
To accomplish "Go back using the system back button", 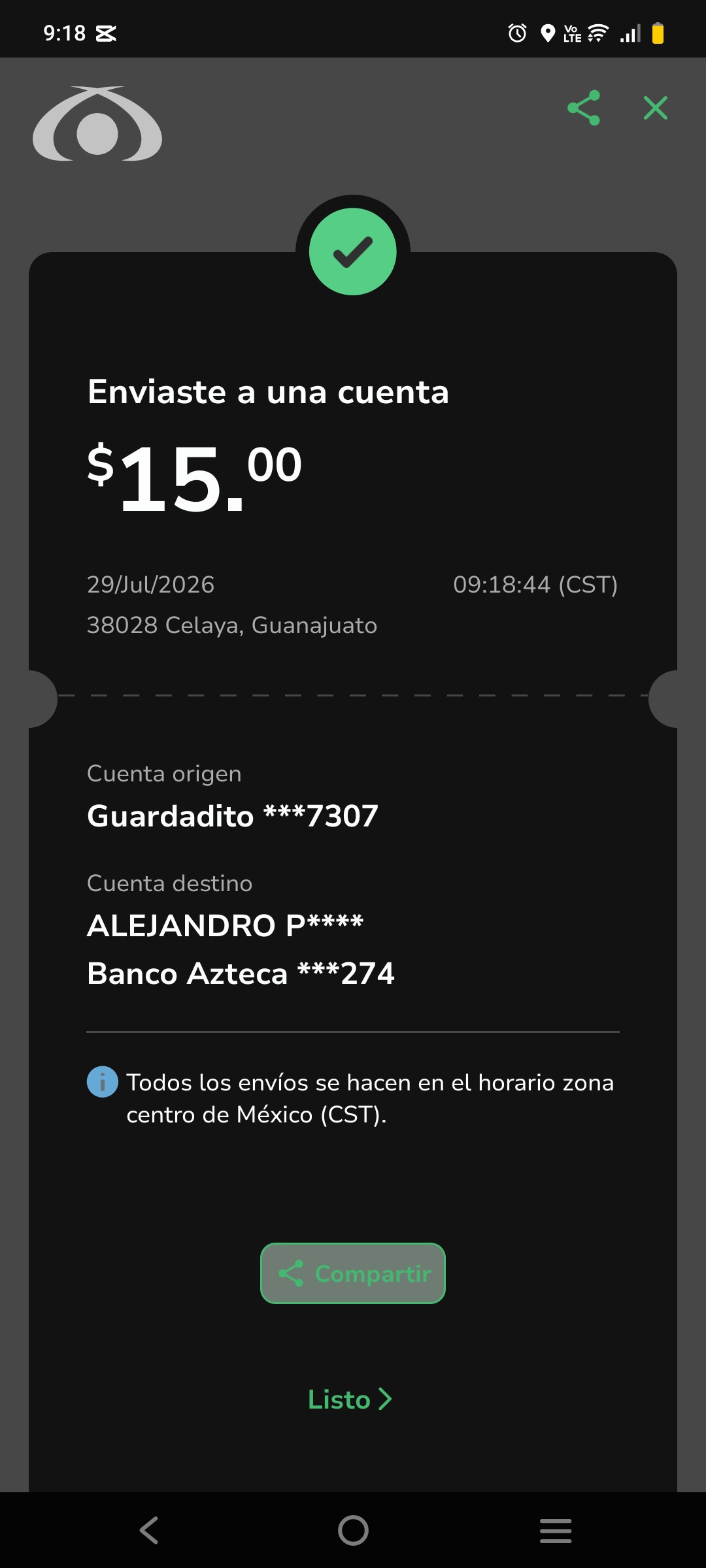I will pos(149,1530).
